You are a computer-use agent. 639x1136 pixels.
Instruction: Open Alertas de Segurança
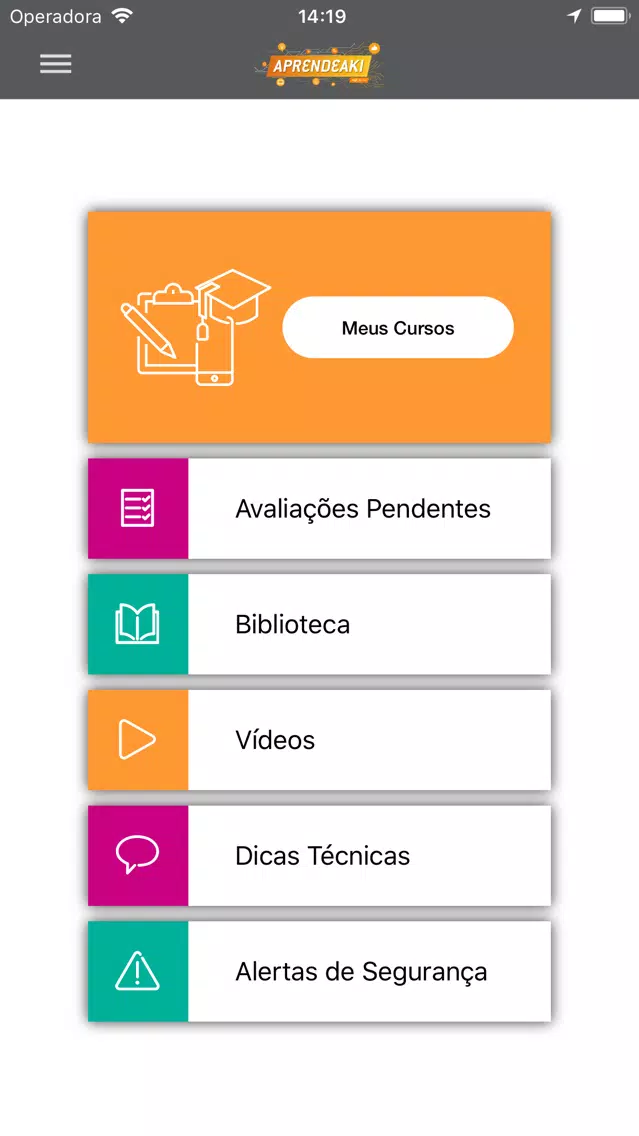pyautogui.click(x=319, y=972)
